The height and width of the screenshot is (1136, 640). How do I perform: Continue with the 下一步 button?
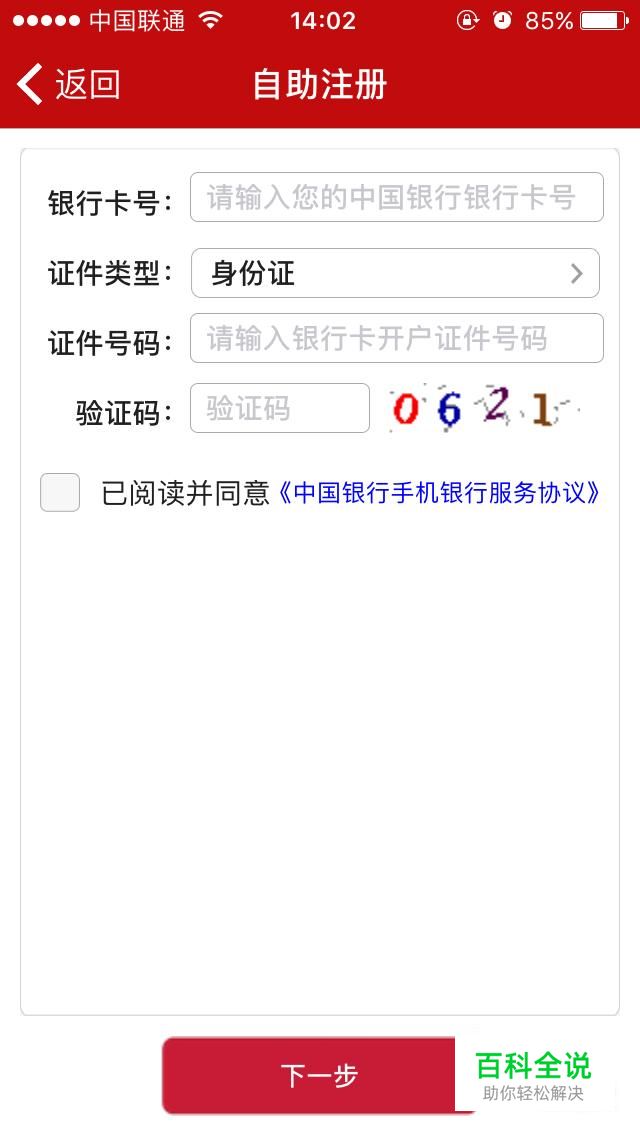coord(319,1076)
